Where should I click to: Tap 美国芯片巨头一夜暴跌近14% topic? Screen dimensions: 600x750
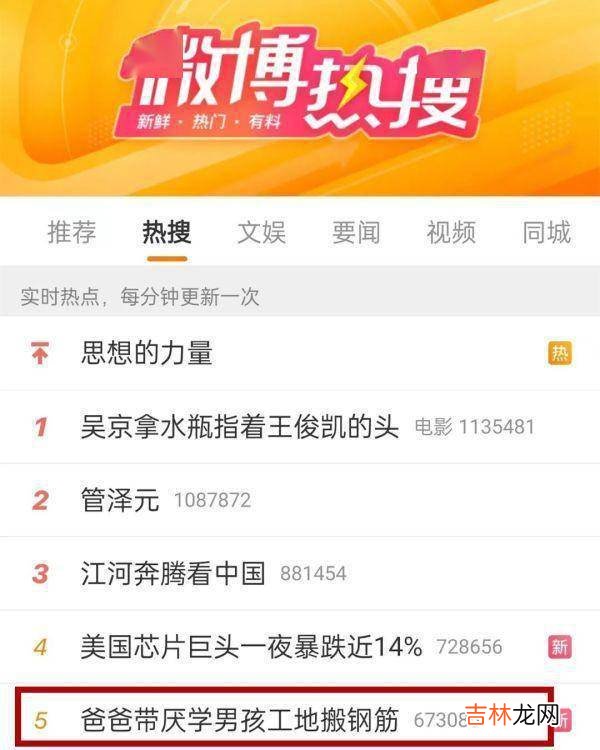pyautogui.click(x=251, y=646)
